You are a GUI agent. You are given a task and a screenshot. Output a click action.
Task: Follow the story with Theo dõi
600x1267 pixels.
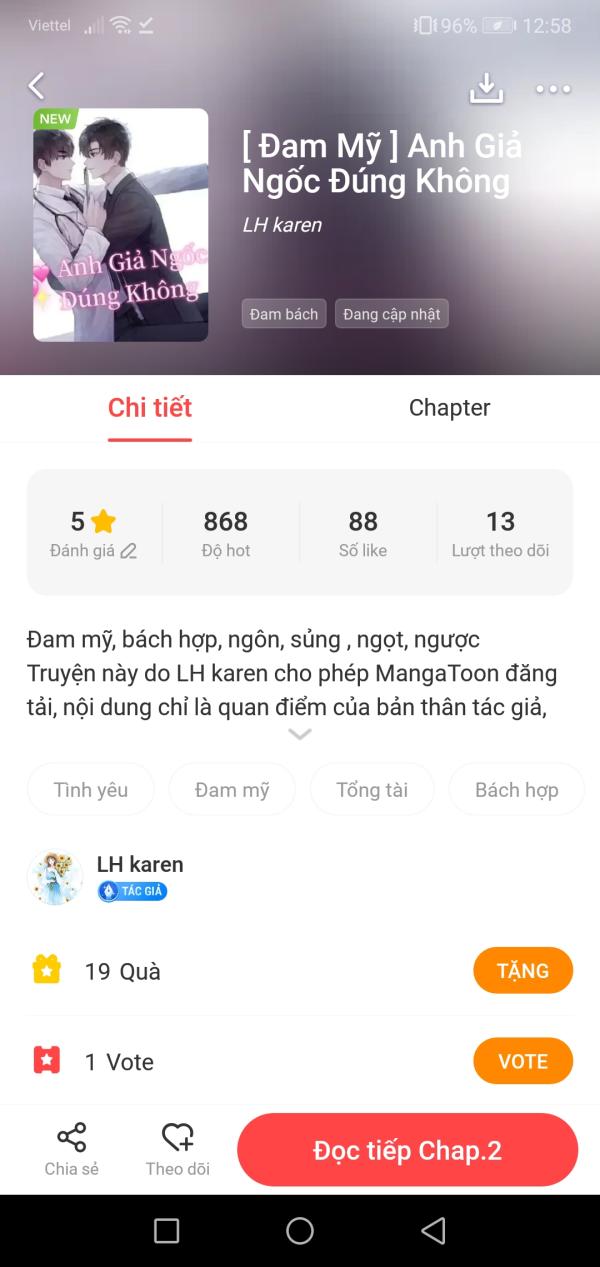click(177, 1149)
